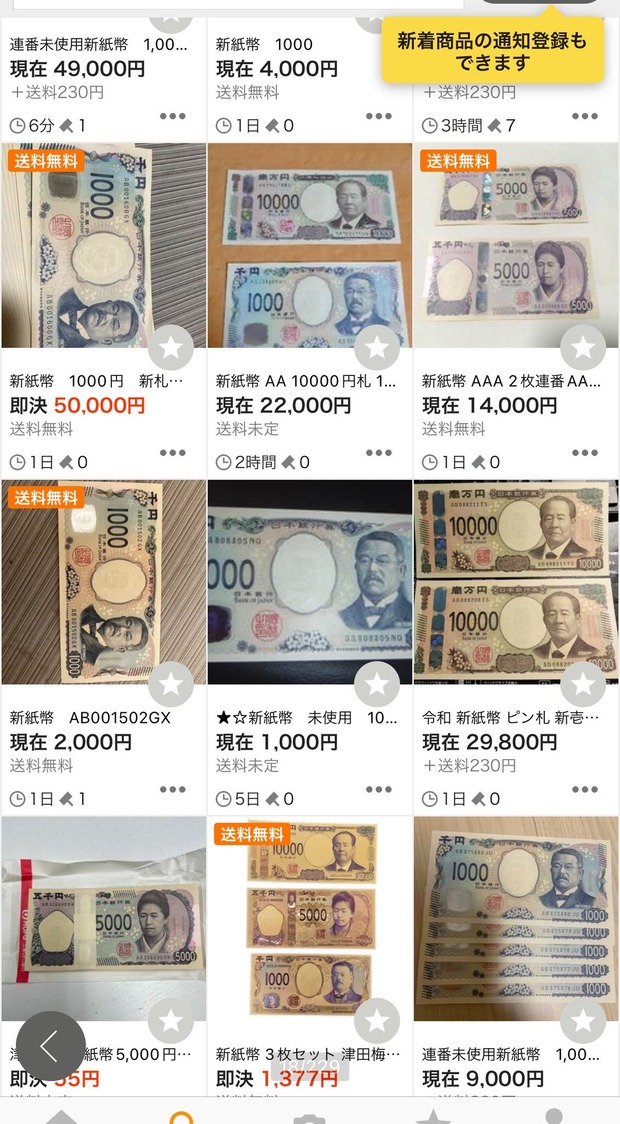620x1124 pixels.
Task: Open the 未使用 現在 1,000円 listing
Action: pyautogui.click(x=309, y=582)
